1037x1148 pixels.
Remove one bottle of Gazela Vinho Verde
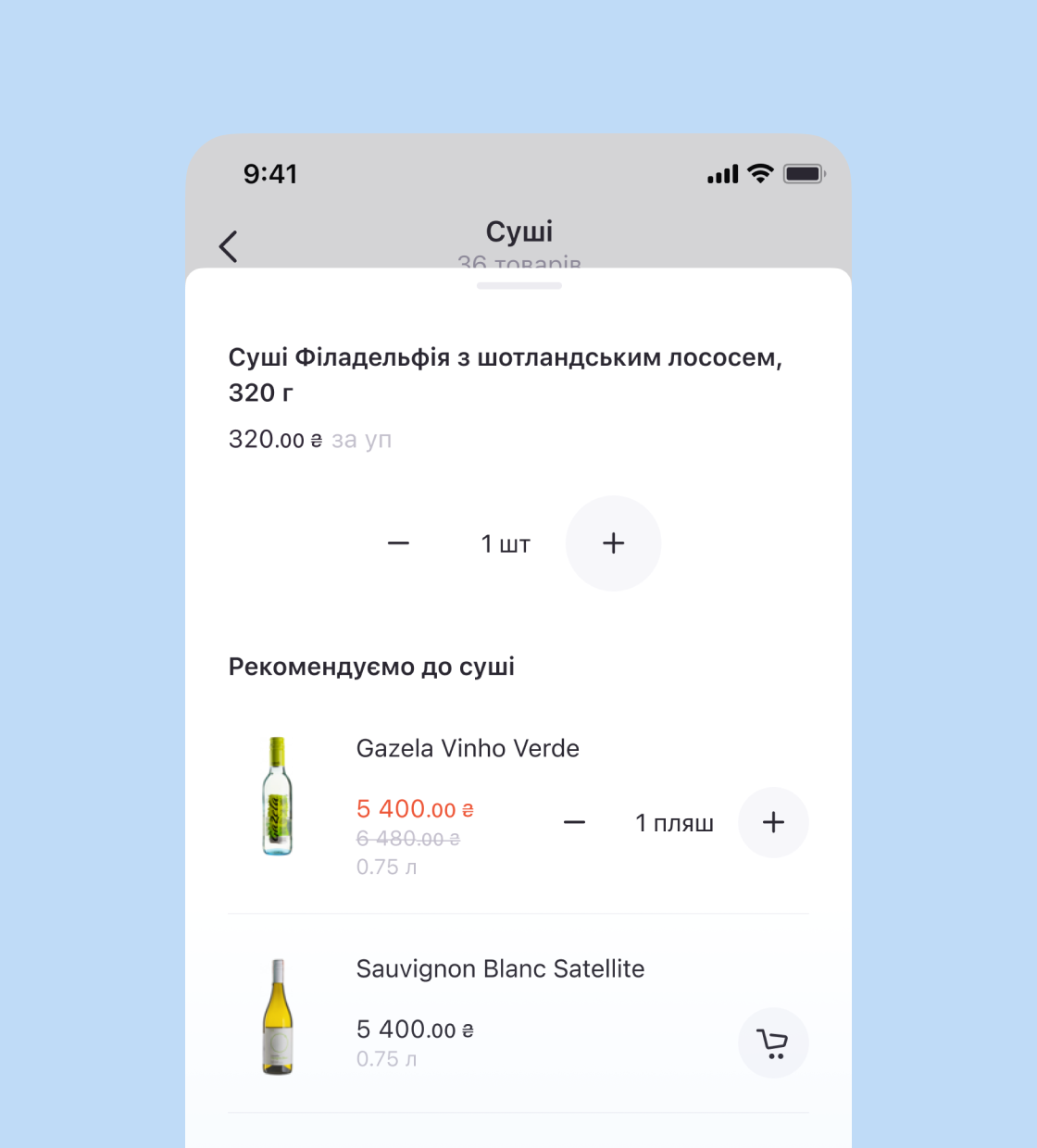574,822
